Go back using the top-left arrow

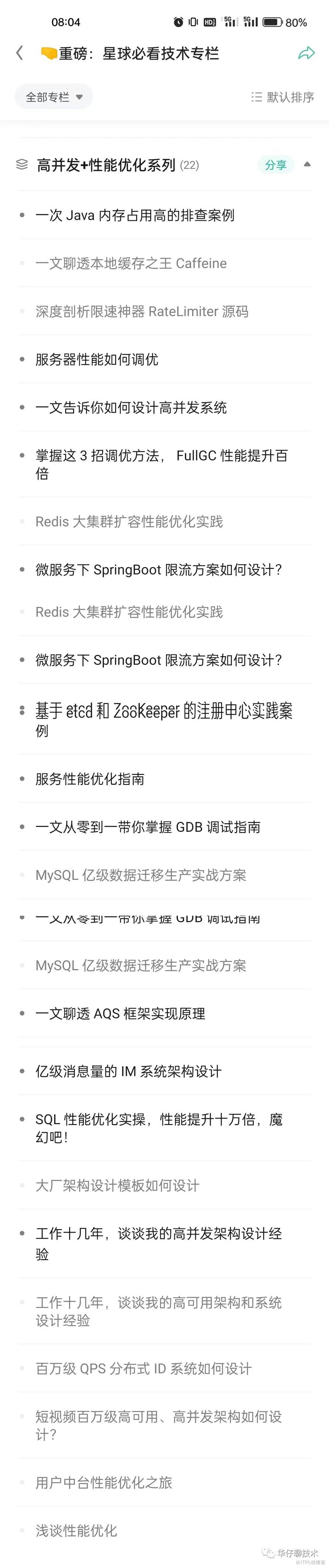point(20,54)
